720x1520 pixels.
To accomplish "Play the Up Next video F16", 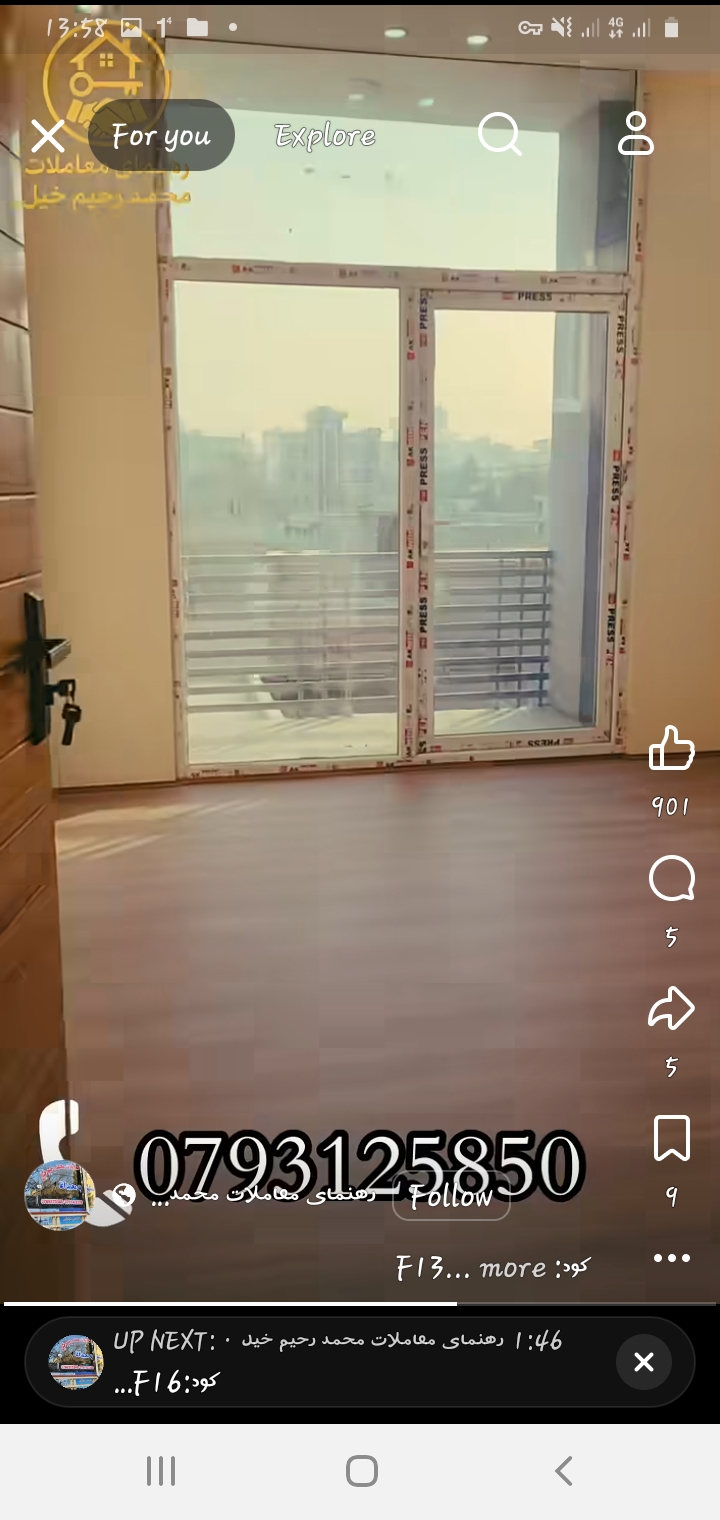I will point(330,1362).
